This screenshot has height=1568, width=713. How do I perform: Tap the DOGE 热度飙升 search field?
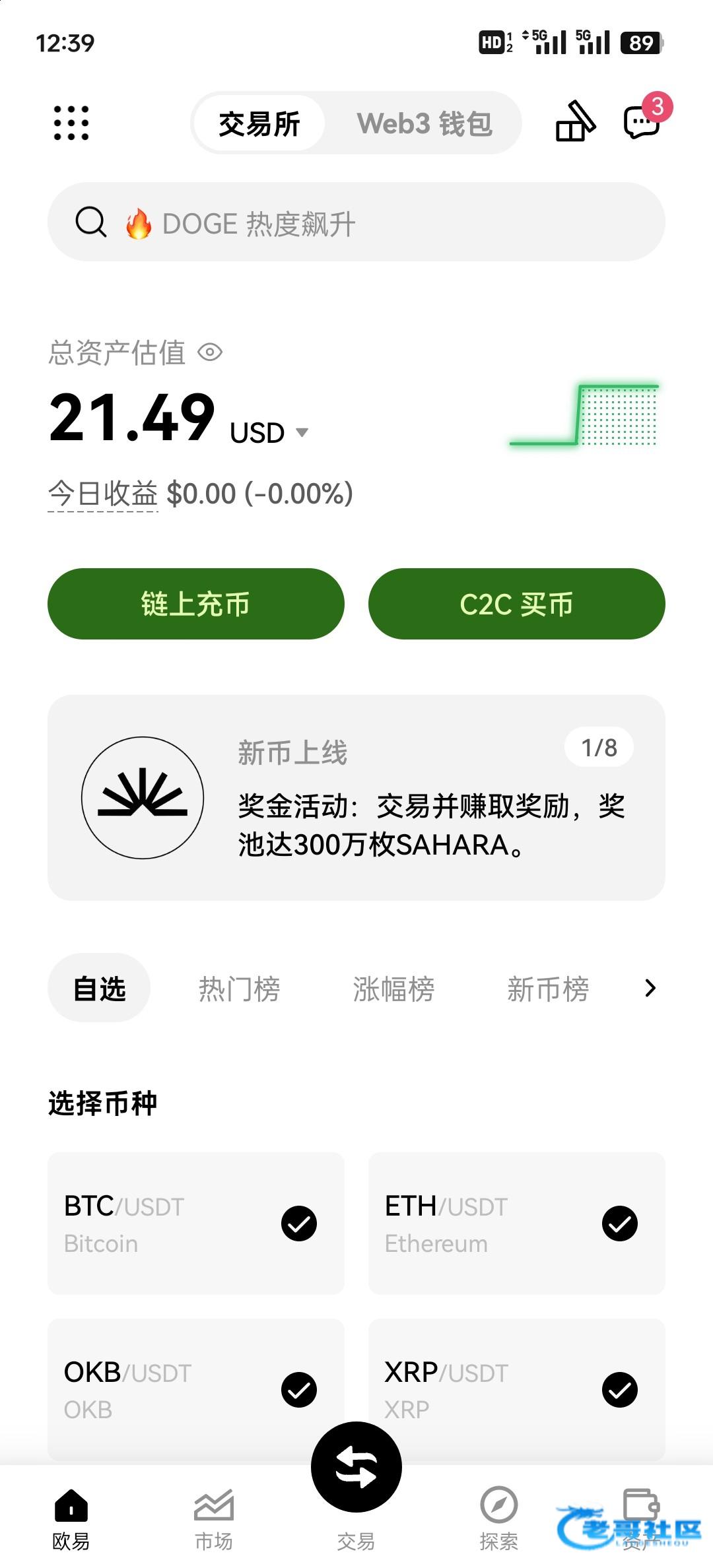pyautogui.click(x=356, y=222)
